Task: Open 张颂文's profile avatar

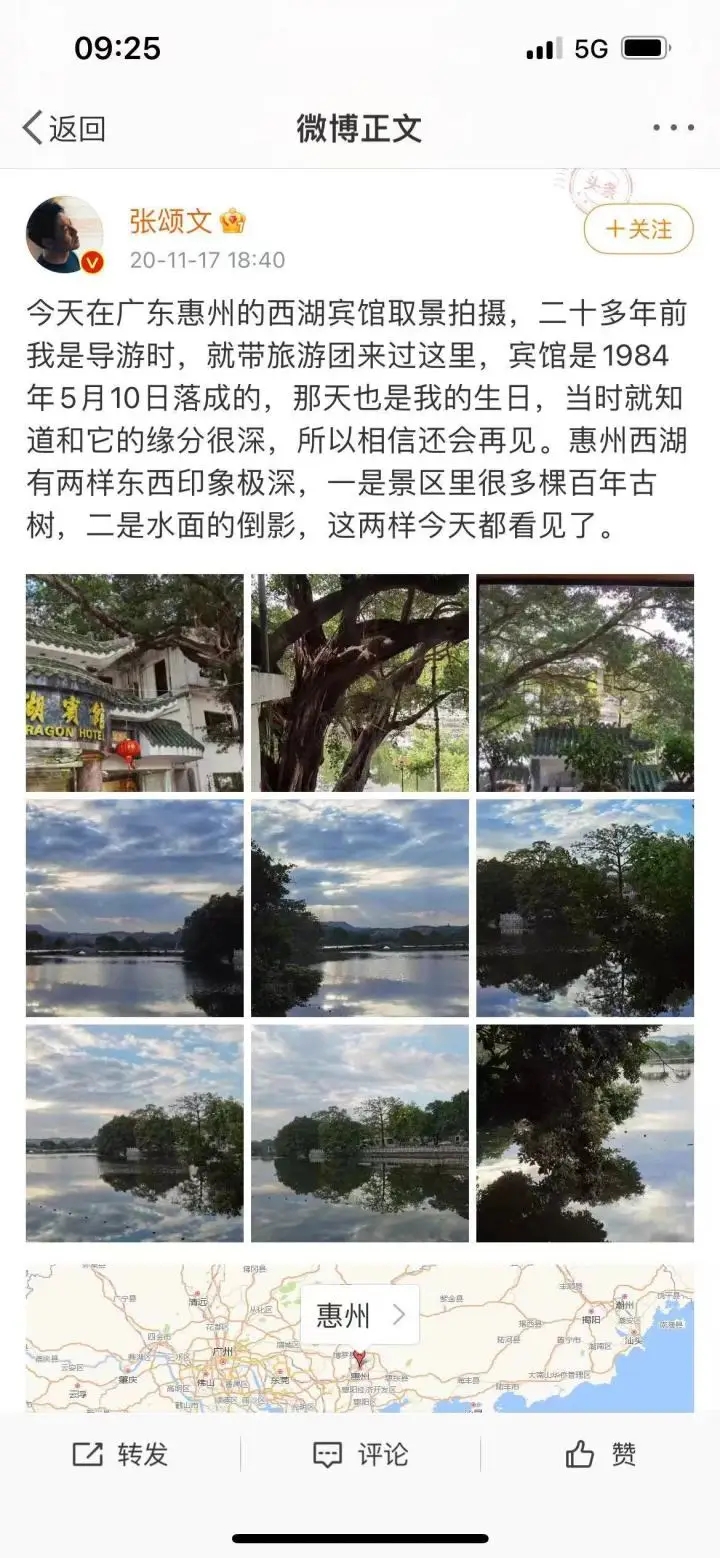Action: point(64,235)
